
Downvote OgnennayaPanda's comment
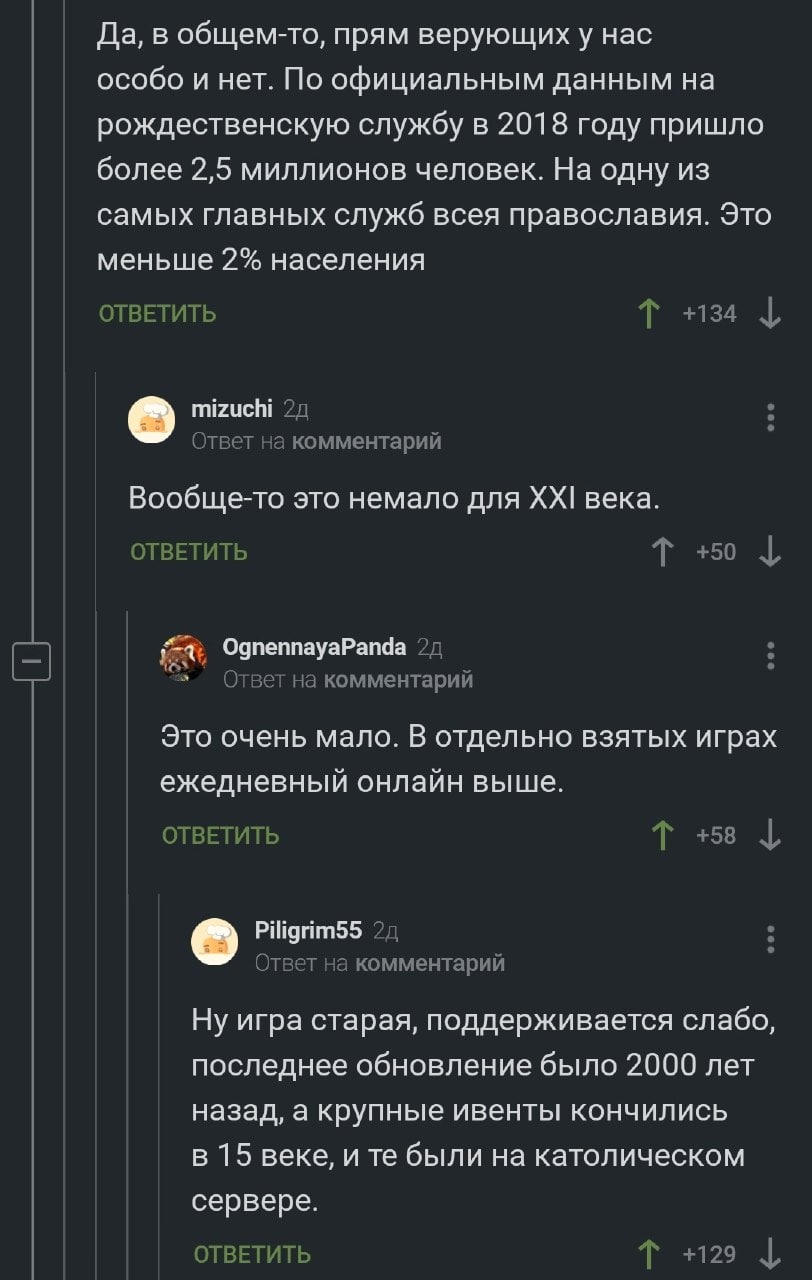[768, 835]
